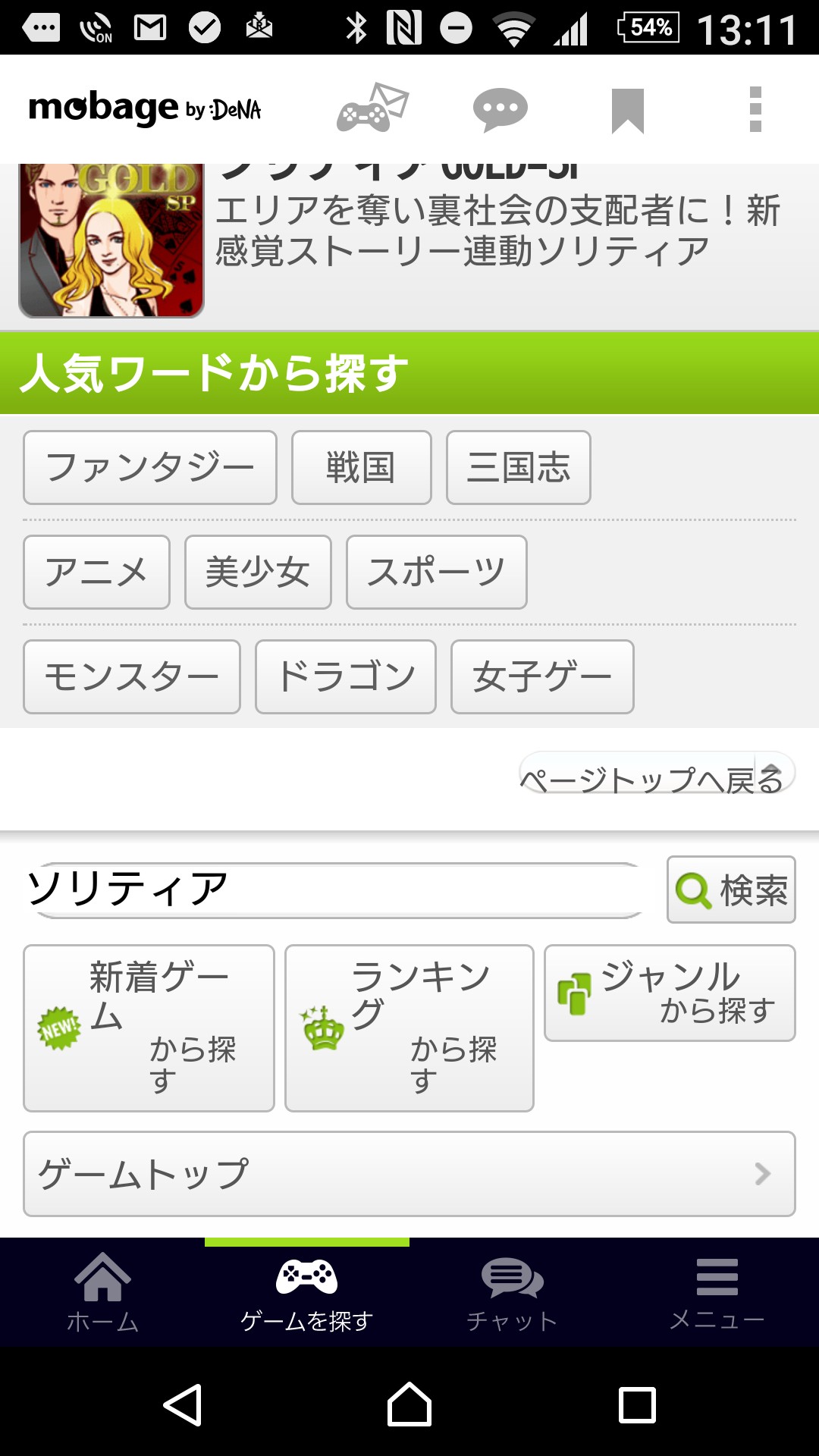
Task: Open the three-dot overflow menu
Action: click(x=755, y=109)
